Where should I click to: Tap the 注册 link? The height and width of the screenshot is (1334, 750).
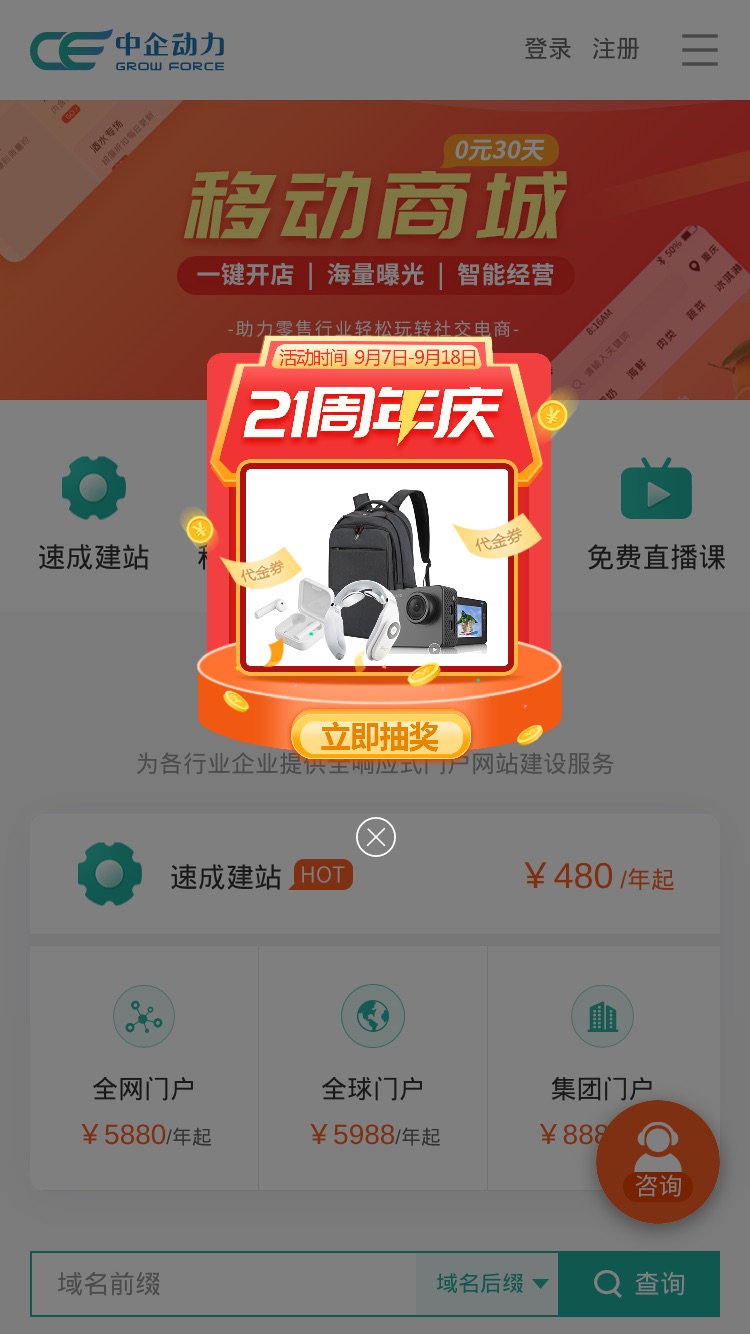coord(616,49)
